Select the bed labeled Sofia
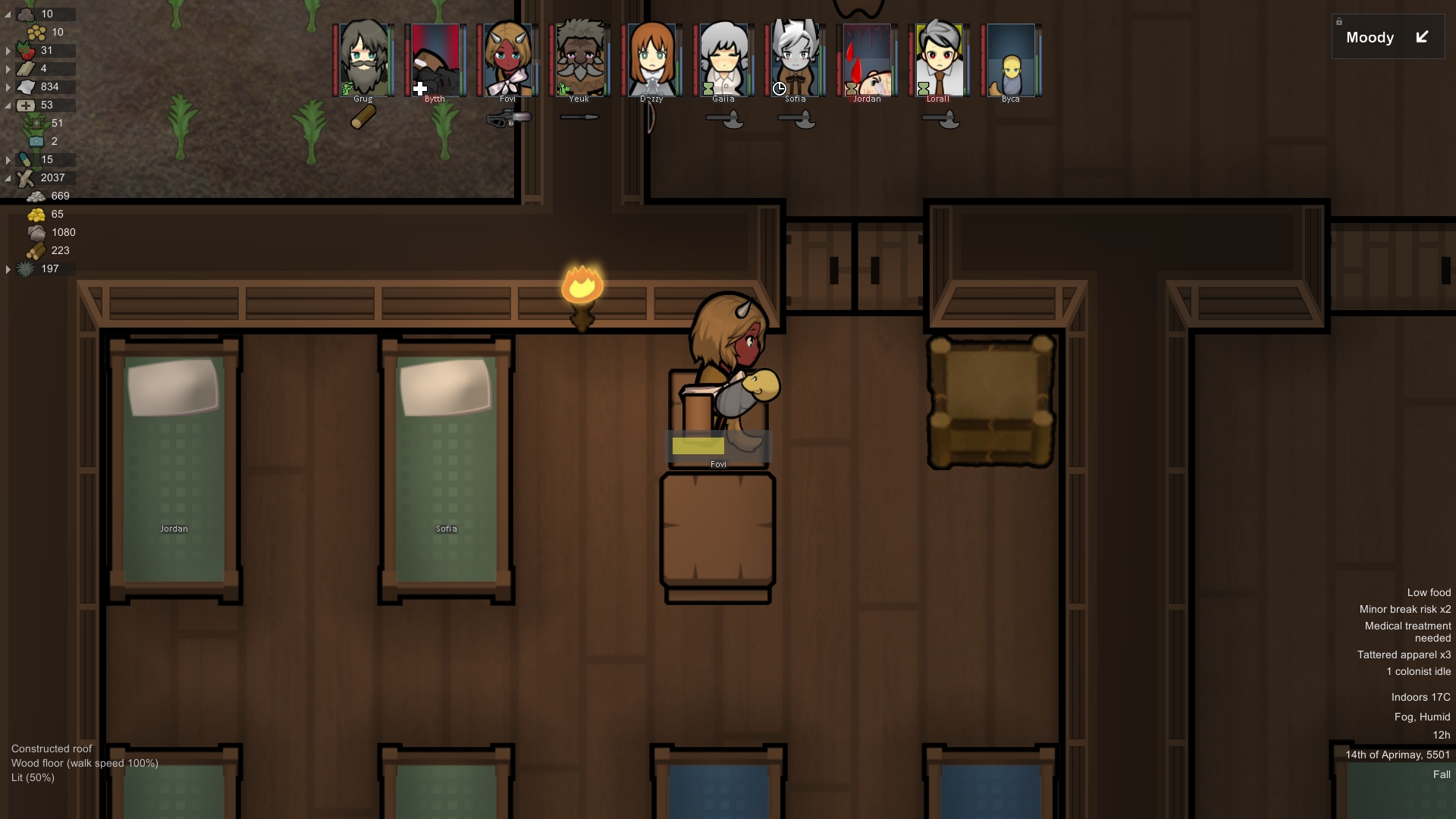The width and height of the screenshot is (1456, 819). [x=447, y=470]
